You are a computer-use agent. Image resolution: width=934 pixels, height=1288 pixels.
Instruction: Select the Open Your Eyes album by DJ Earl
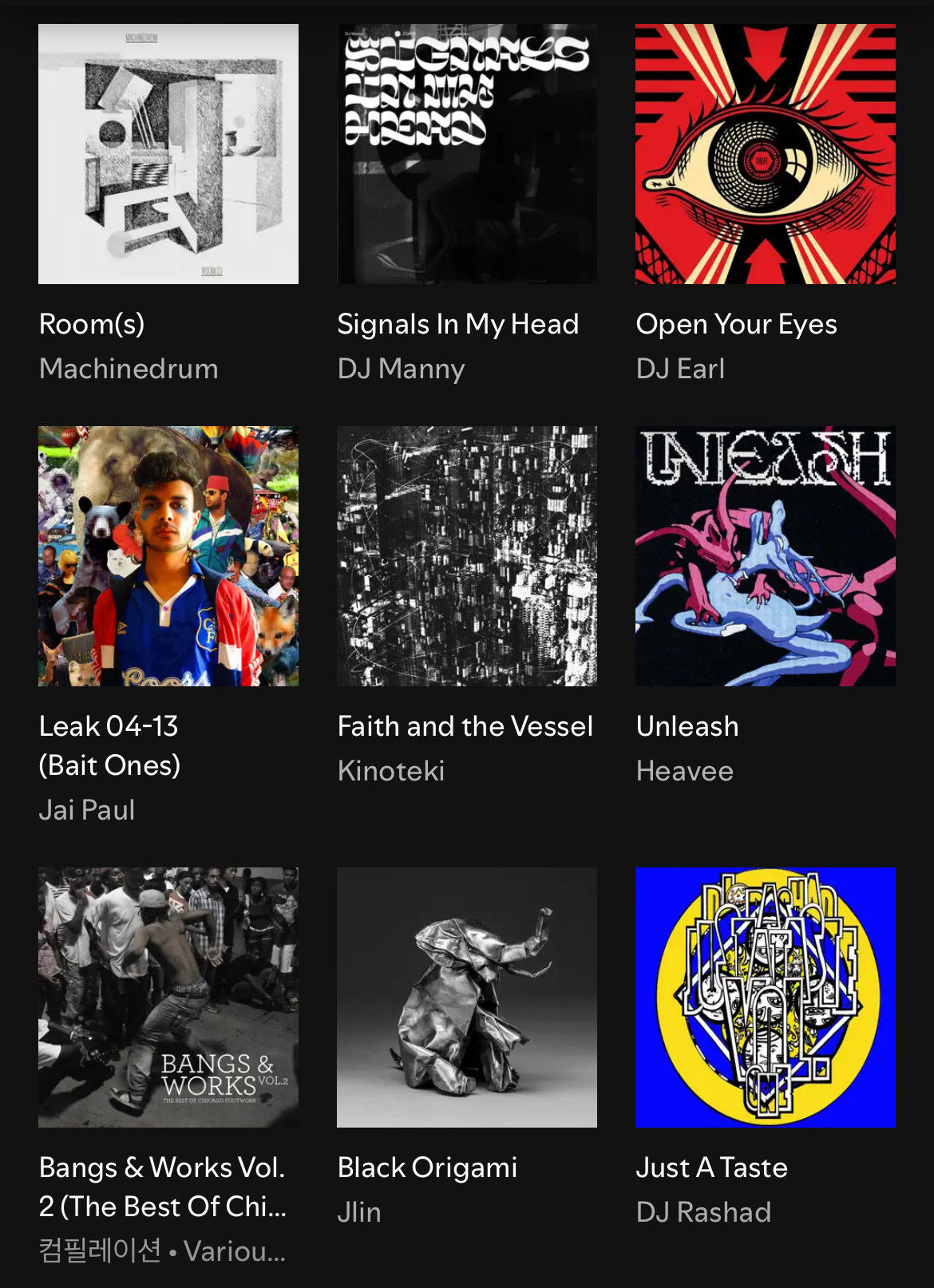tap(765, 154)
